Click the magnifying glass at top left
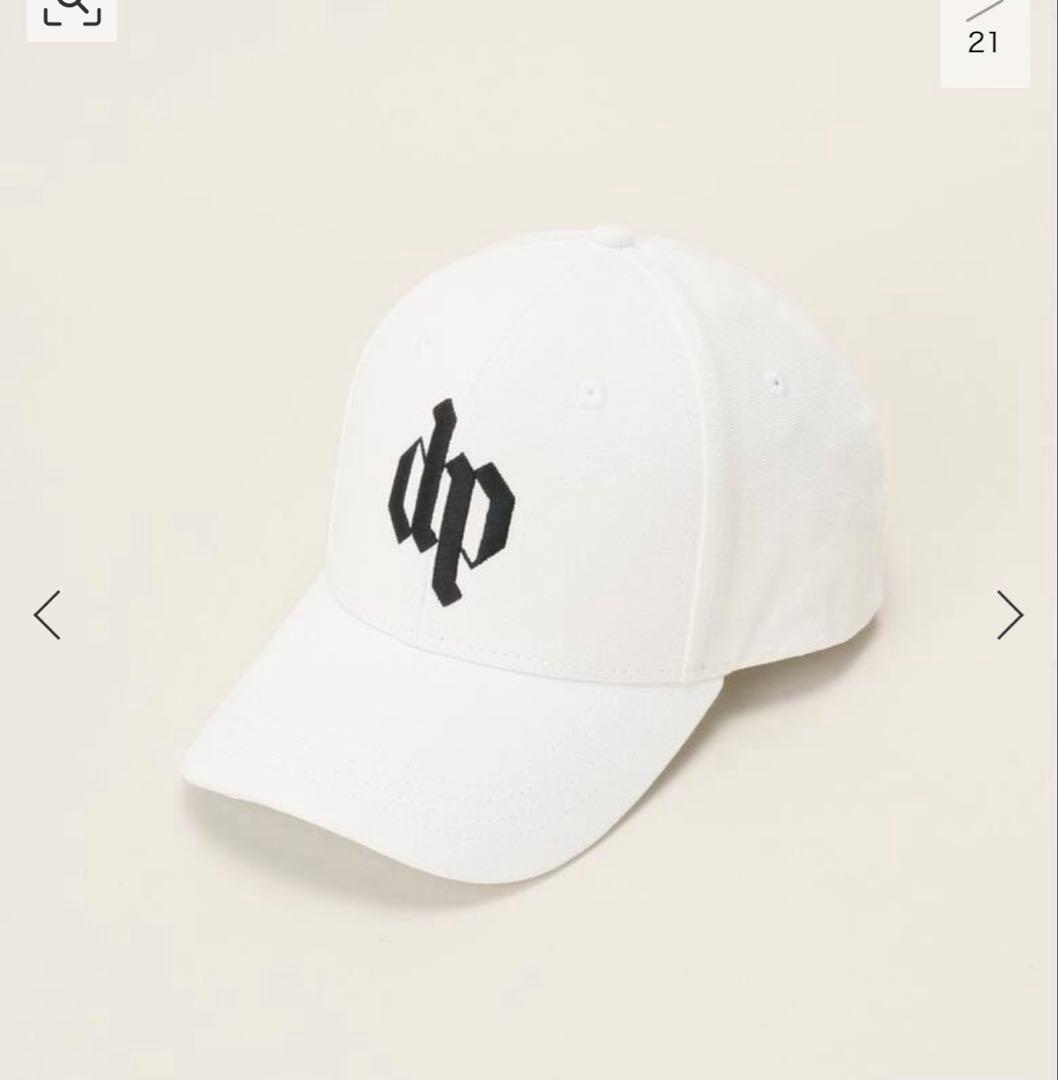This screenshot has width=1058, height=1080. [71, 10]
